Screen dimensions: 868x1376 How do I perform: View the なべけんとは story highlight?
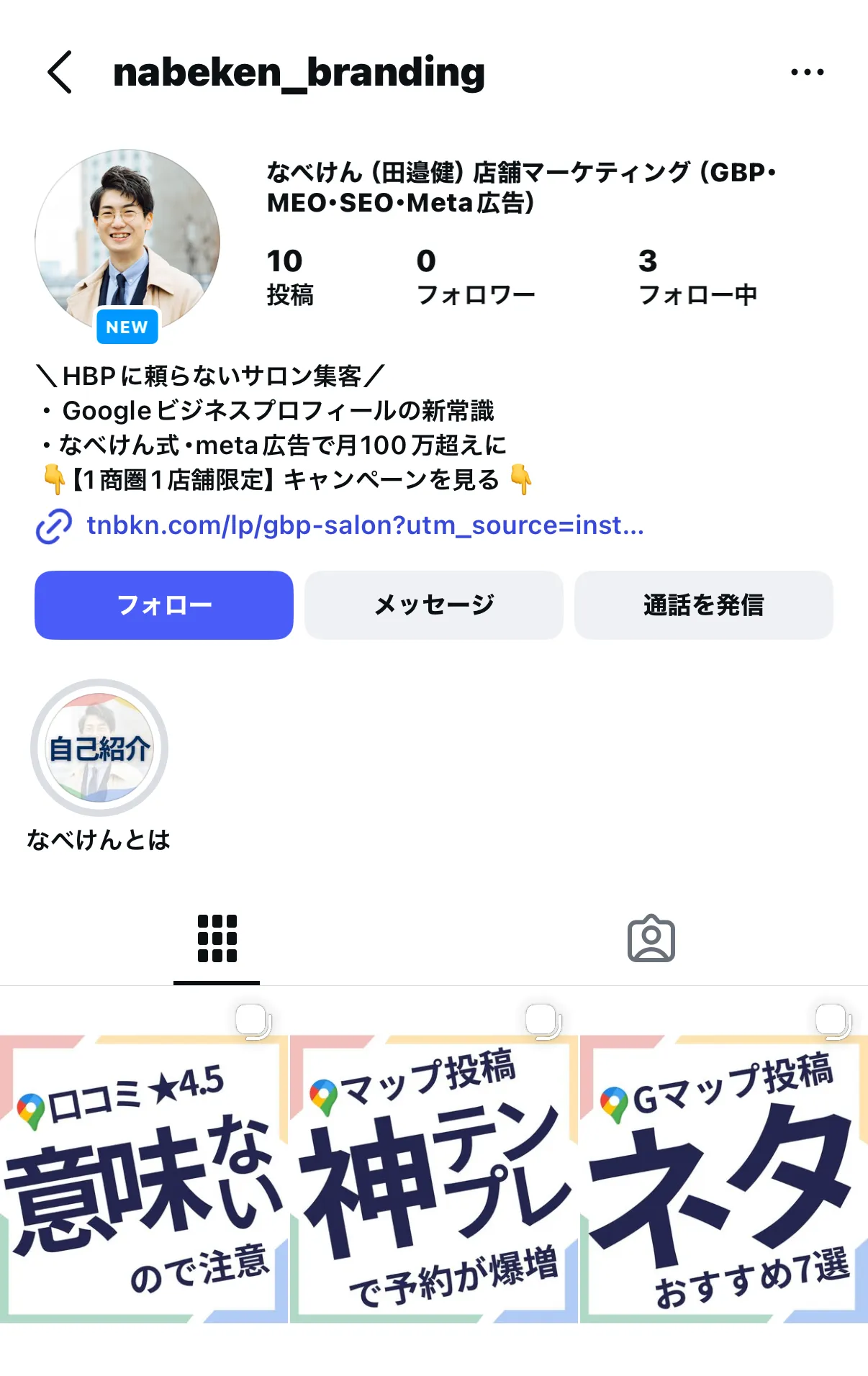point(99,748)
